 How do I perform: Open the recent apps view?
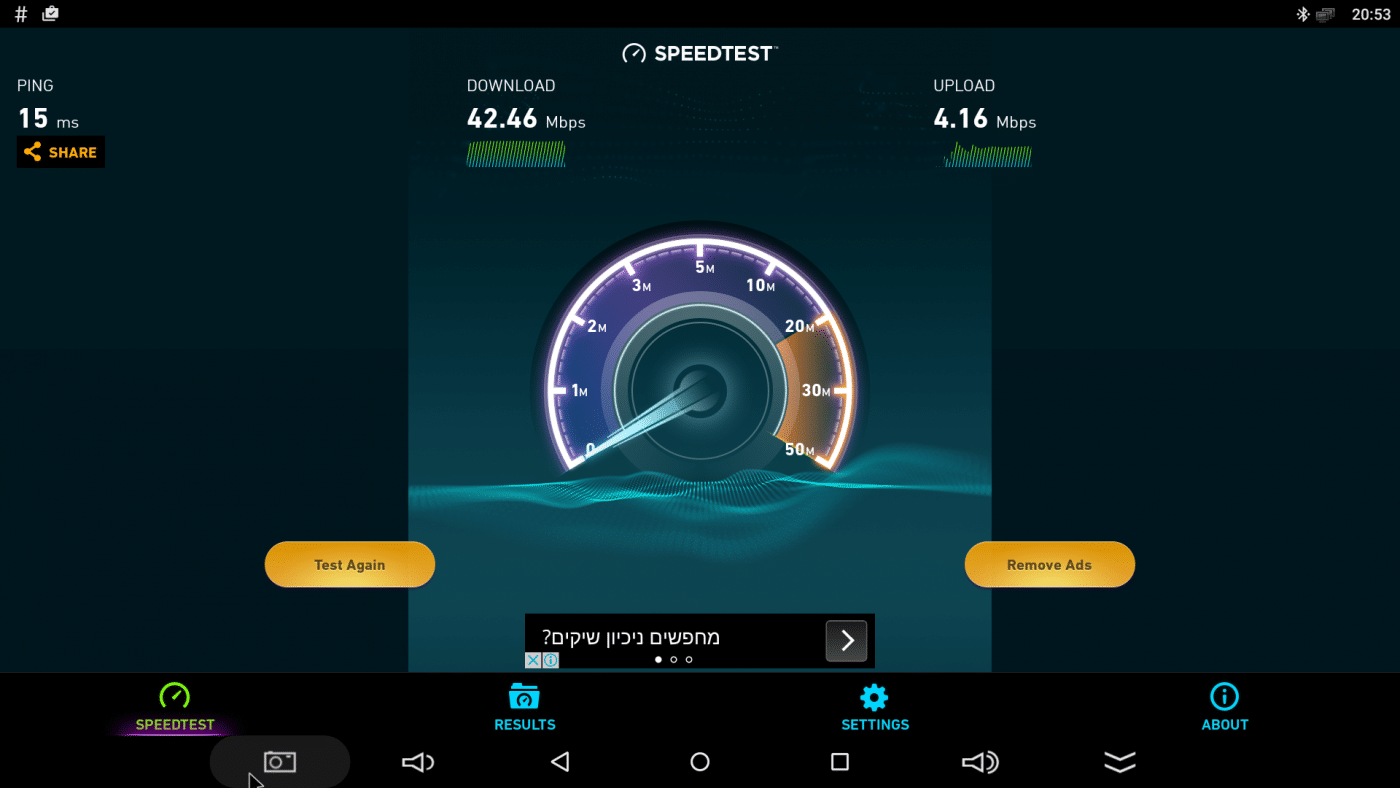(x=840, y=762)
